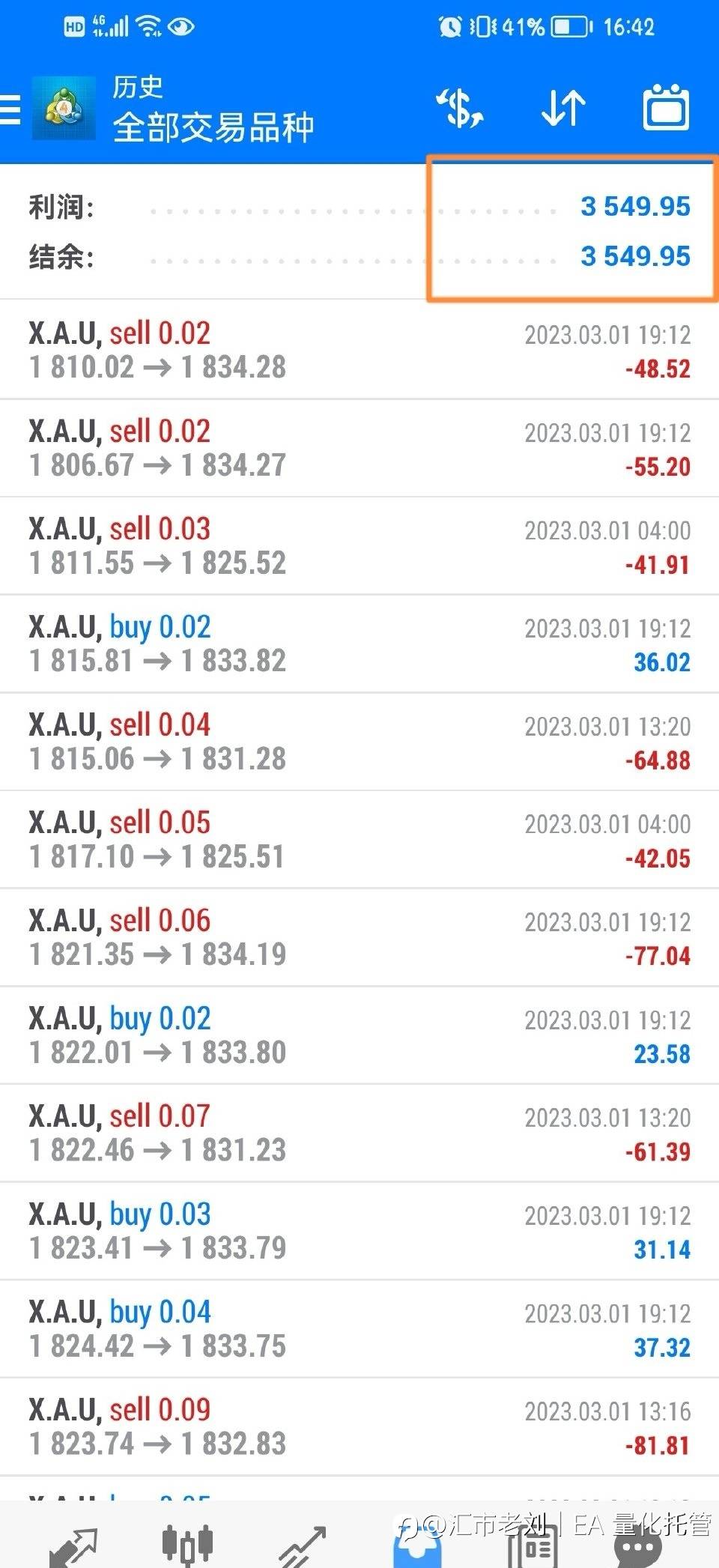Open the symbol filter dollar icon
The width and height of the screenshot is (719, 1568).
point(460,108)
